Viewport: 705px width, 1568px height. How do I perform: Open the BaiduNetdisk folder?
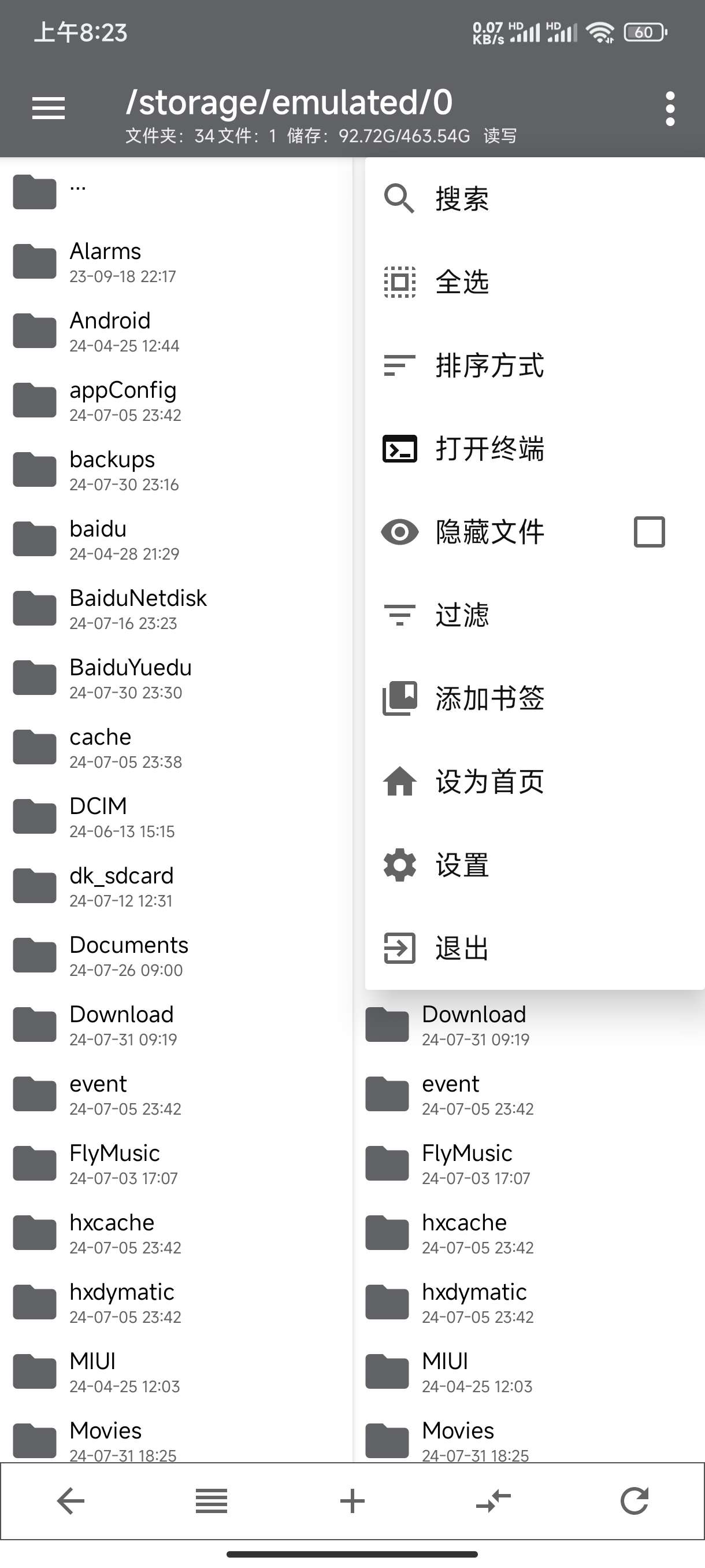click(138, 609)
